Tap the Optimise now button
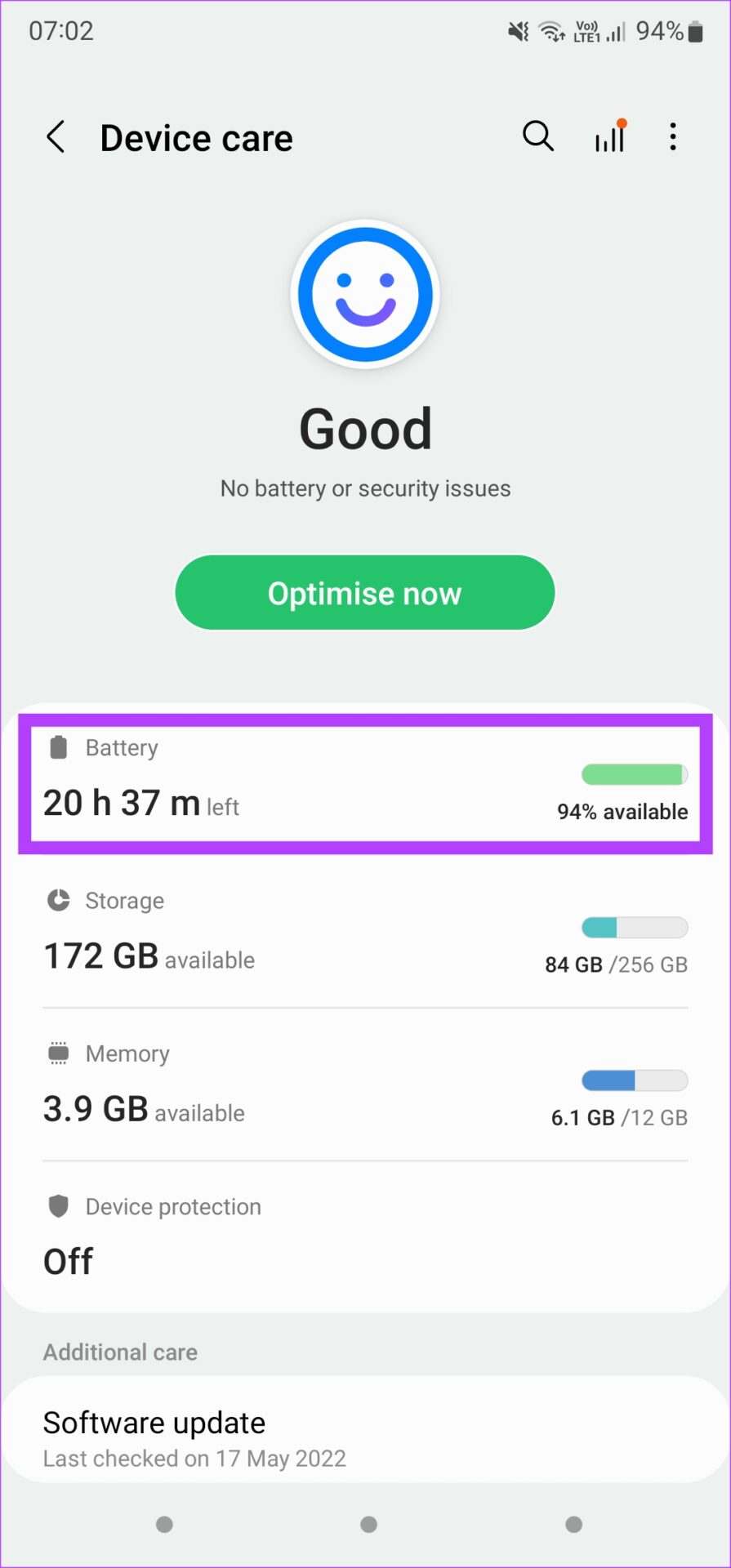The image size is (731, 1568). (365, 593)
